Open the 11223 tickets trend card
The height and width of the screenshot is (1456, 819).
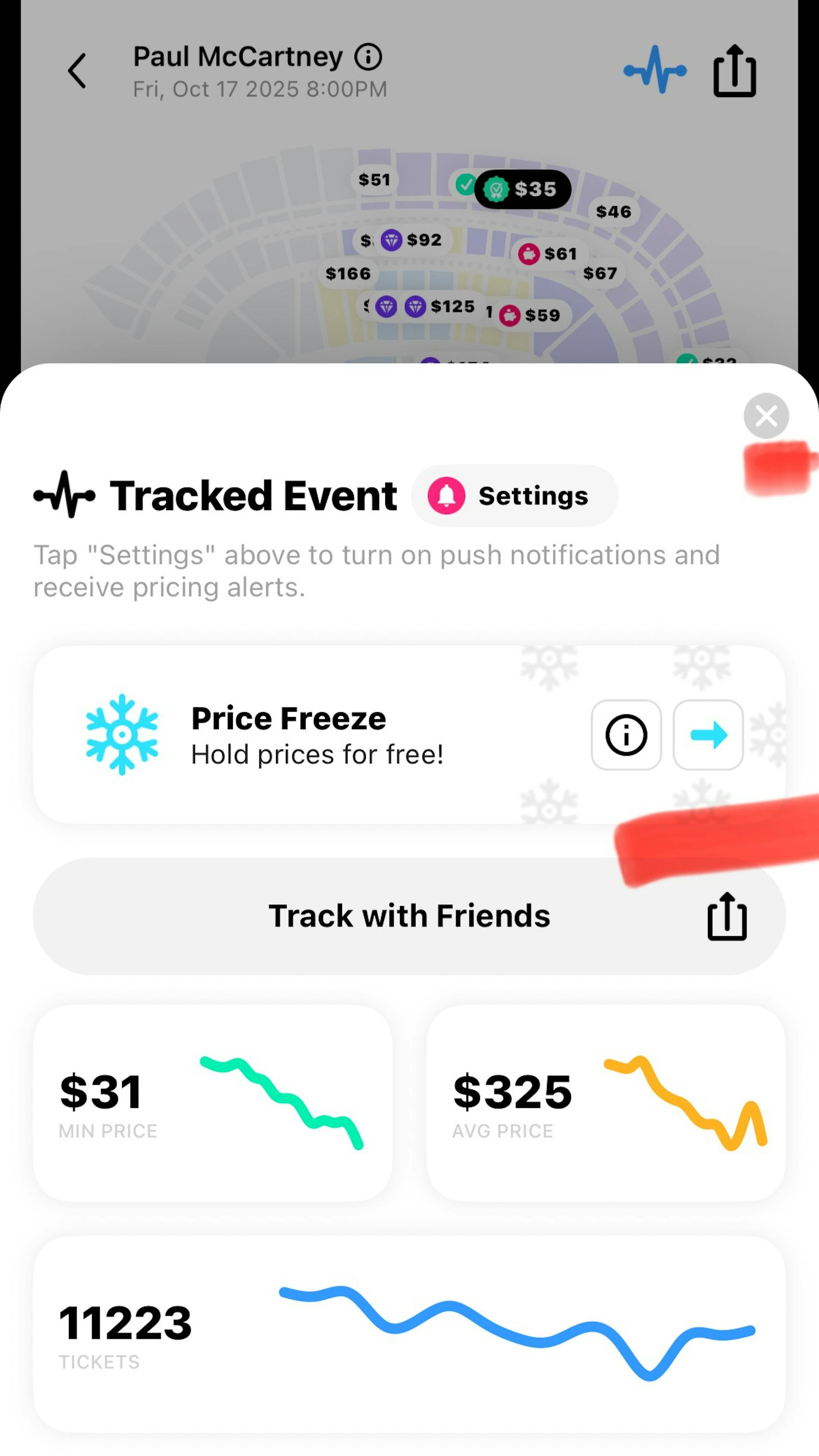(409, 1334)
